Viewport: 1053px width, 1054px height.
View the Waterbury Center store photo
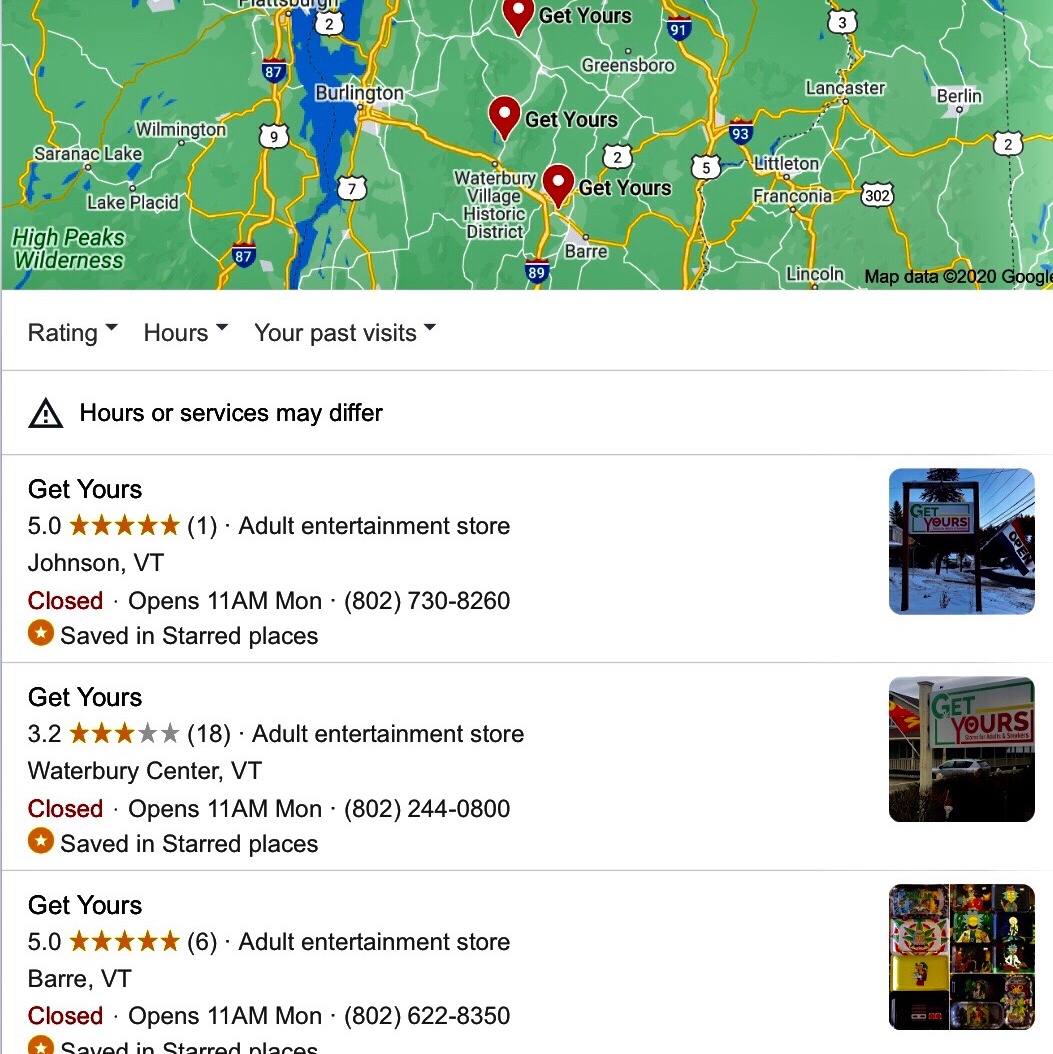coord(961,749)
